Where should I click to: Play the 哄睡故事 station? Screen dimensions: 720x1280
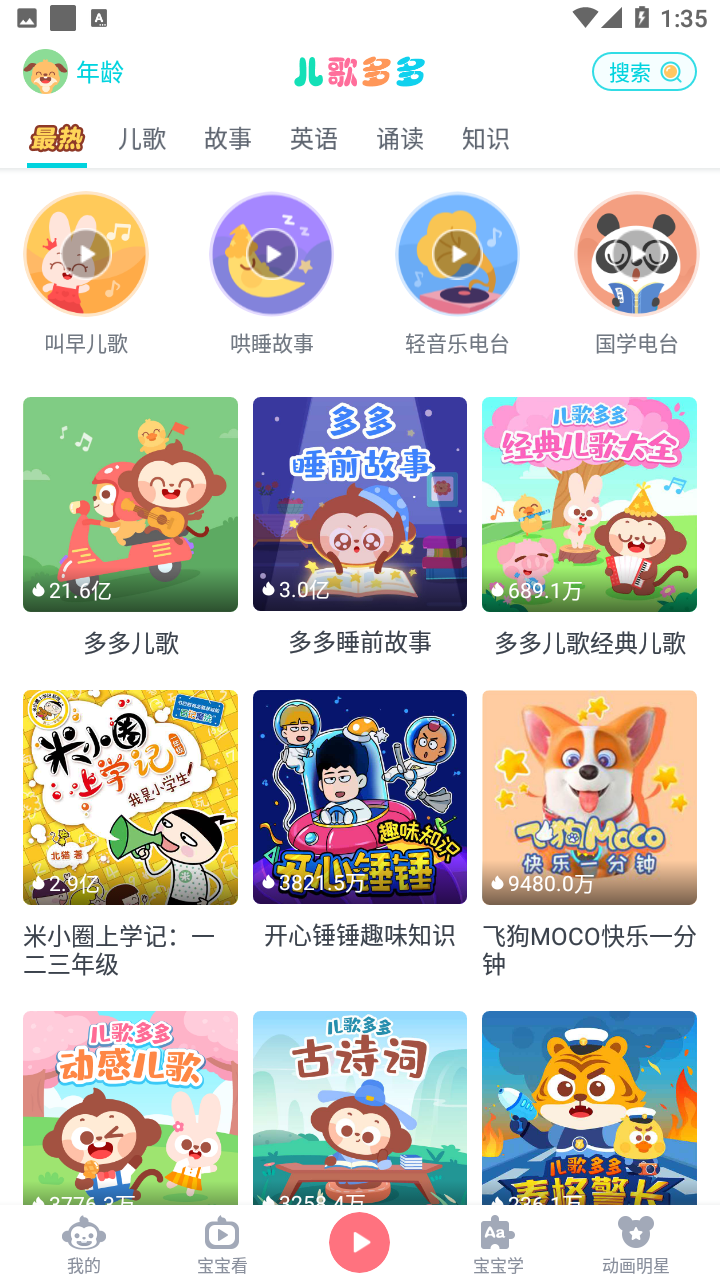pos(272,254)
